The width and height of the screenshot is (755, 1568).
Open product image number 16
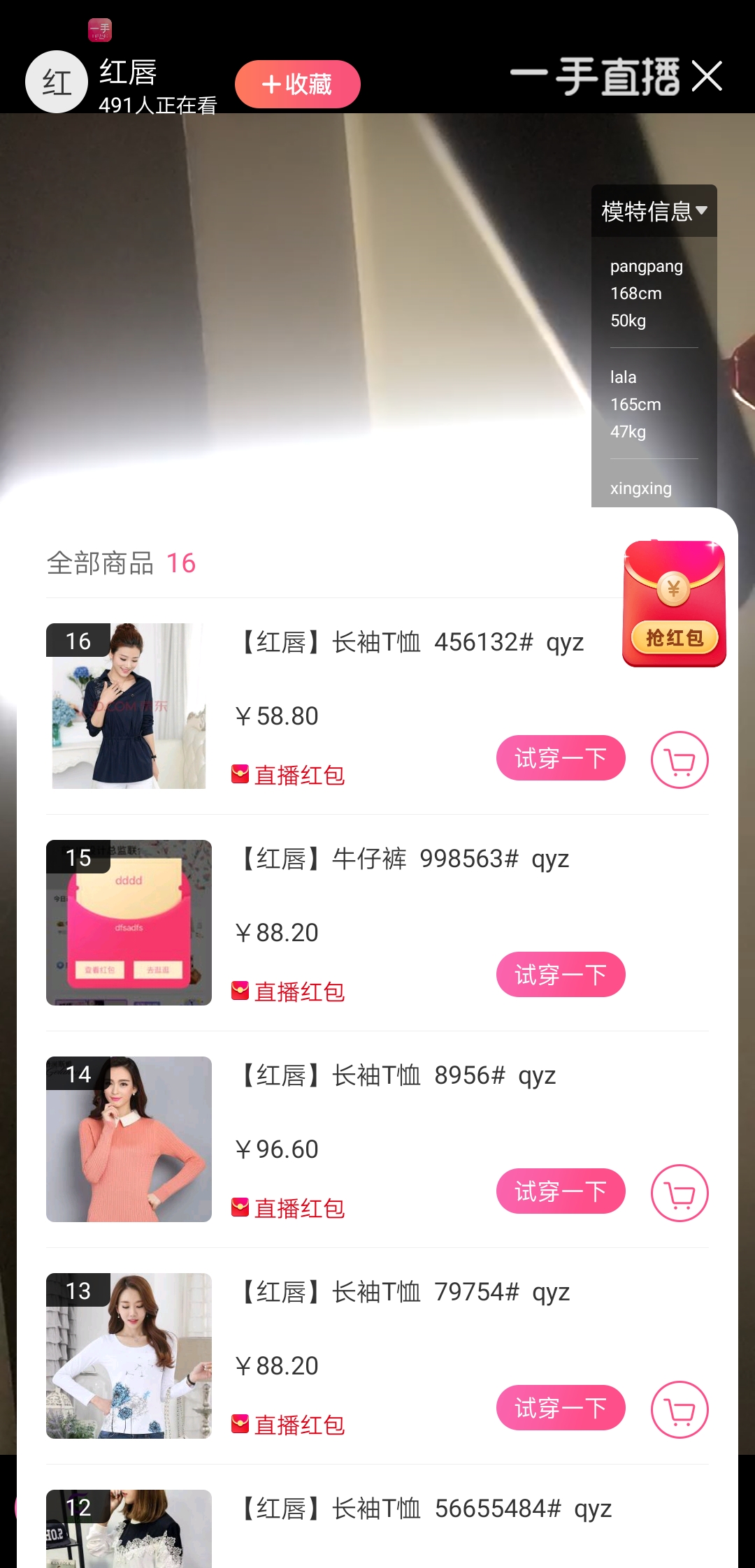[x=129, y=706]
